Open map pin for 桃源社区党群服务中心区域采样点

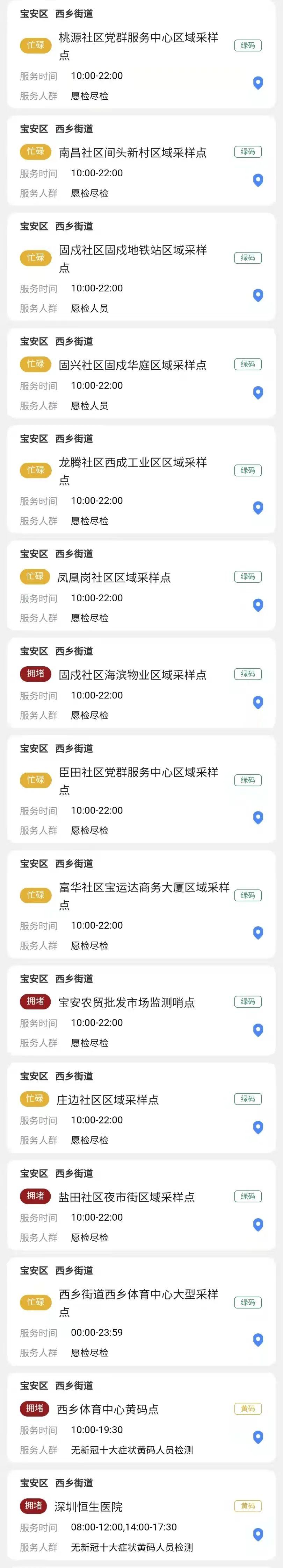click(x=258, y=83)
